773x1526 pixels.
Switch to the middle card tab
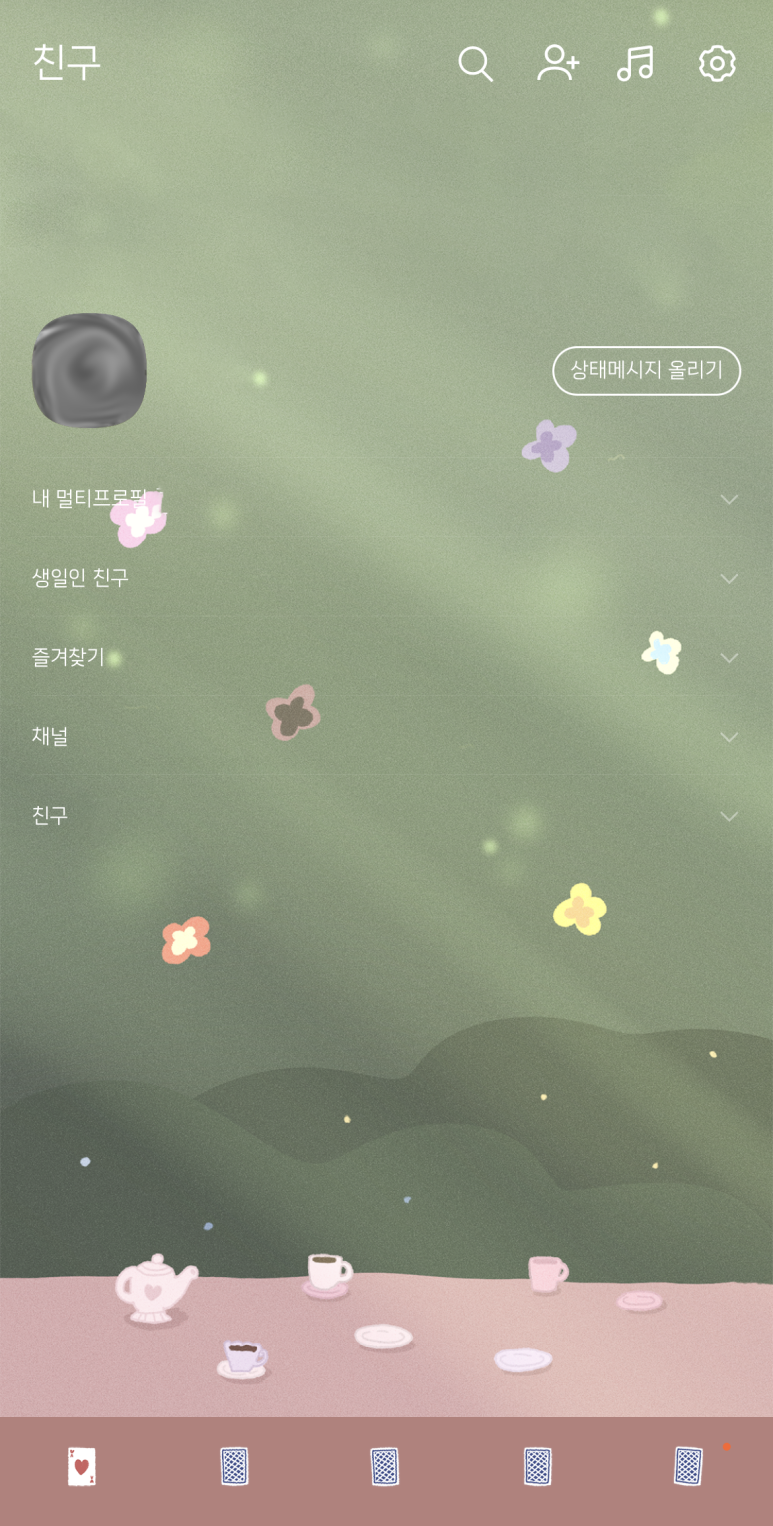click(385, 1467)
